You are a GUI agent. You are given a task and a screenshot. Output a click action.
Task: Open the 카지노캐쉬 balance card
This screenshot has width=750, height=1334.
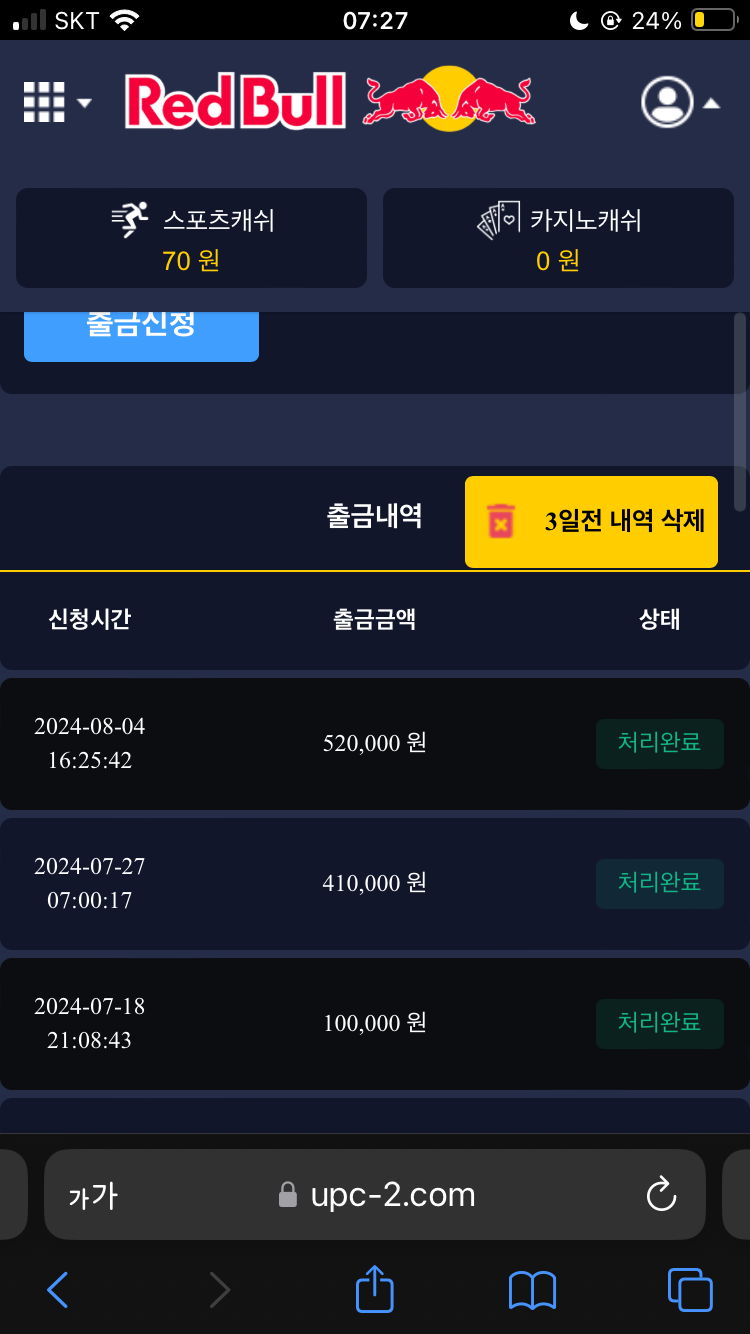pos(558,238)
